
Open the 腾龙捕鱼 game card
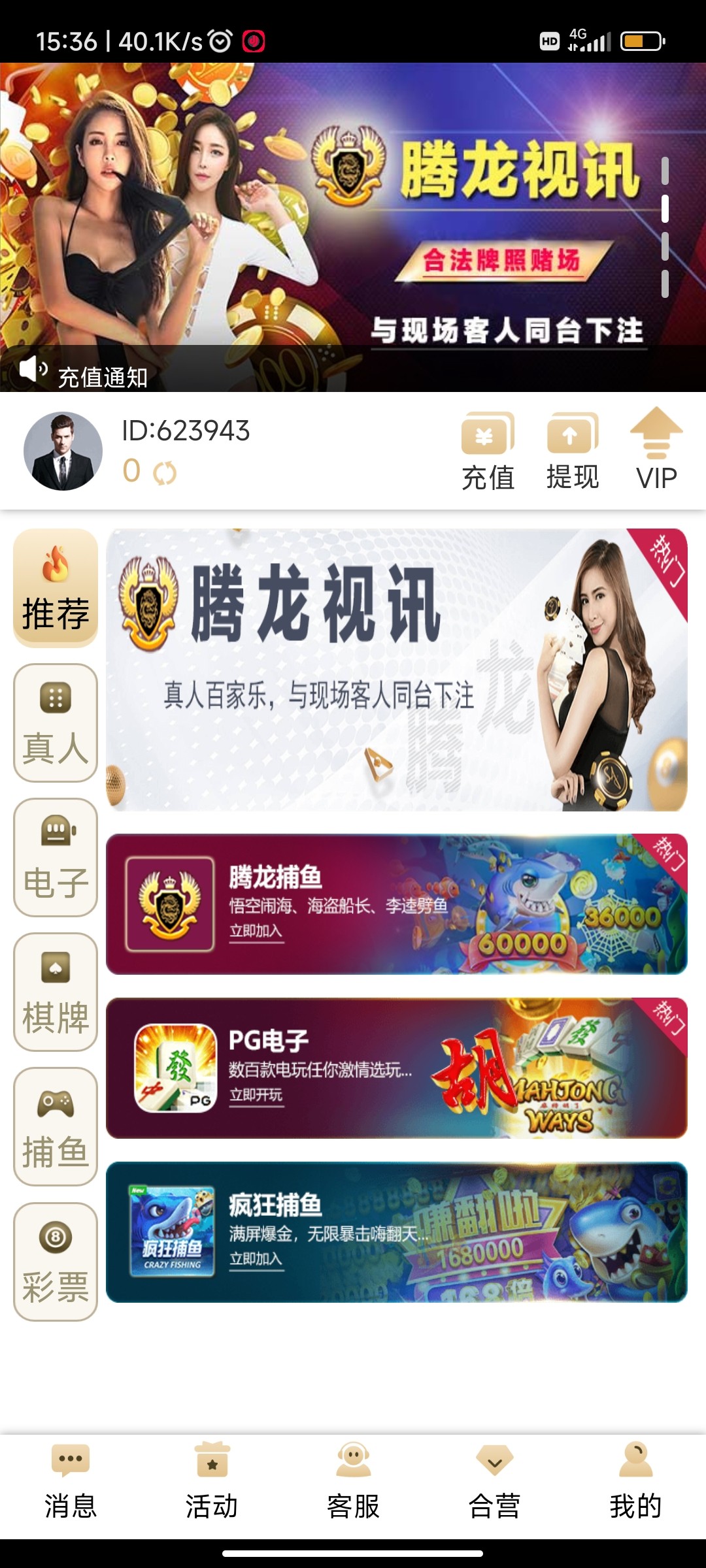pos(396,904)
